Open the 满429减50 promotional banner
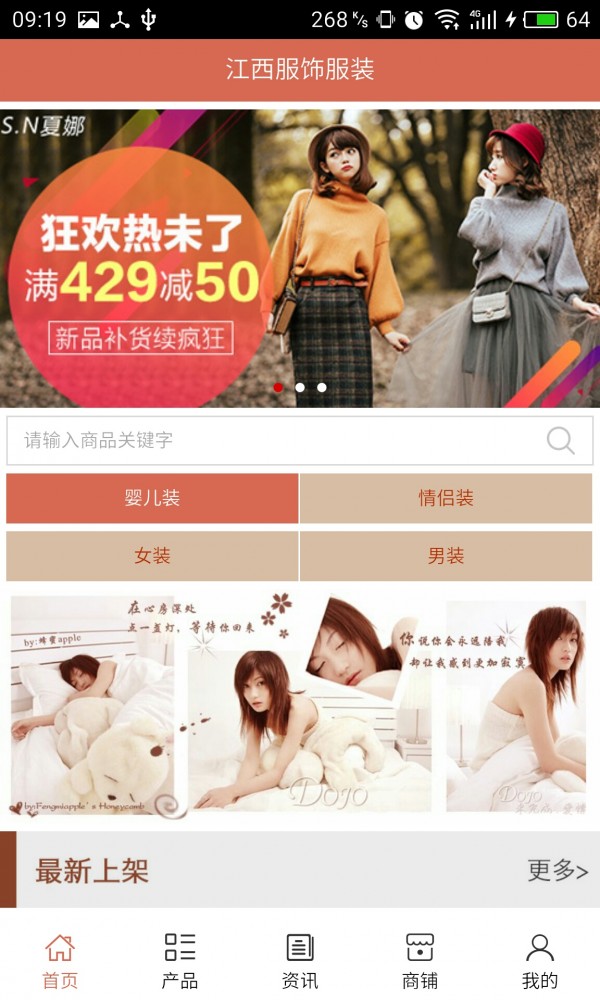The height and width of the screenshot is (1000, 600). (x=300, y=258)
